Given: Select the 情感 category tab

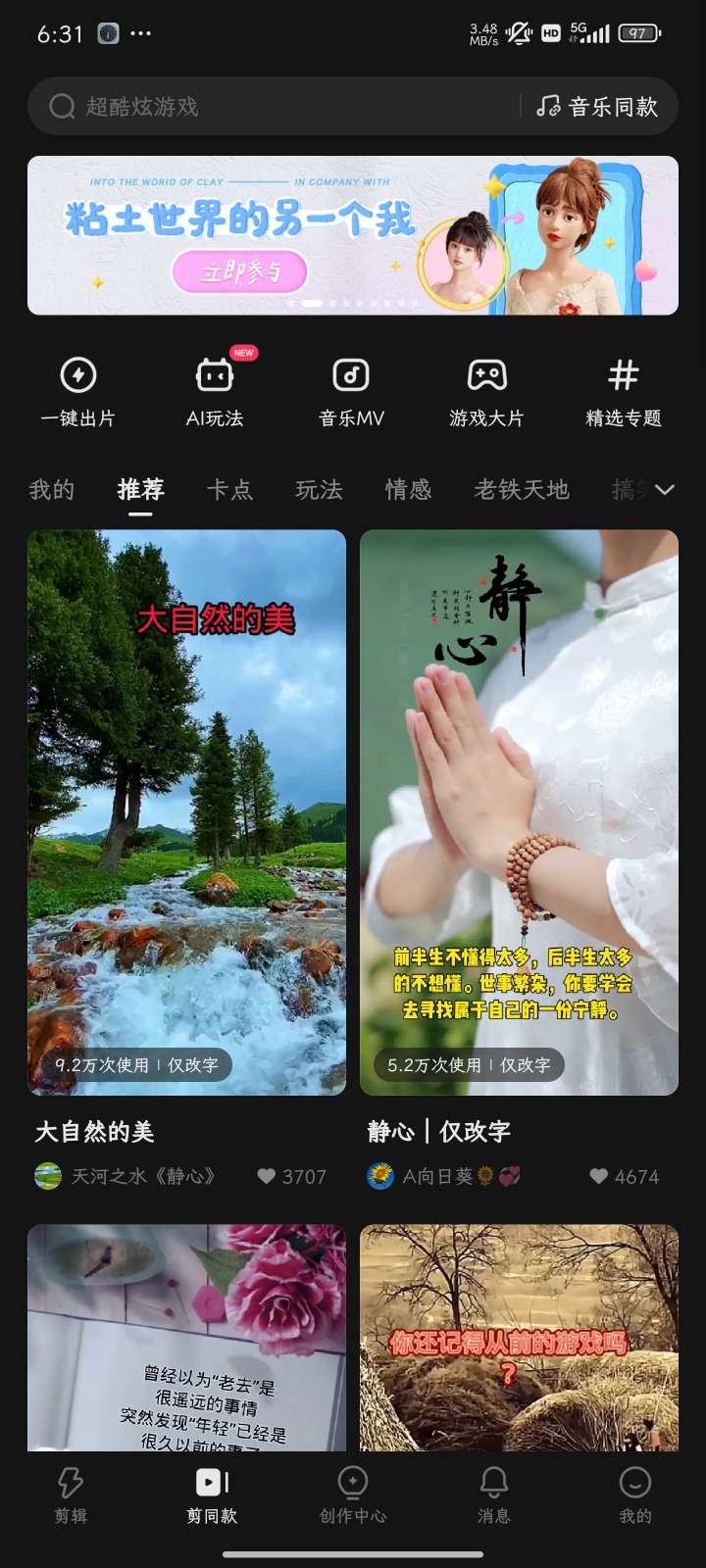Looking at the screenshot, I should 408,490.
